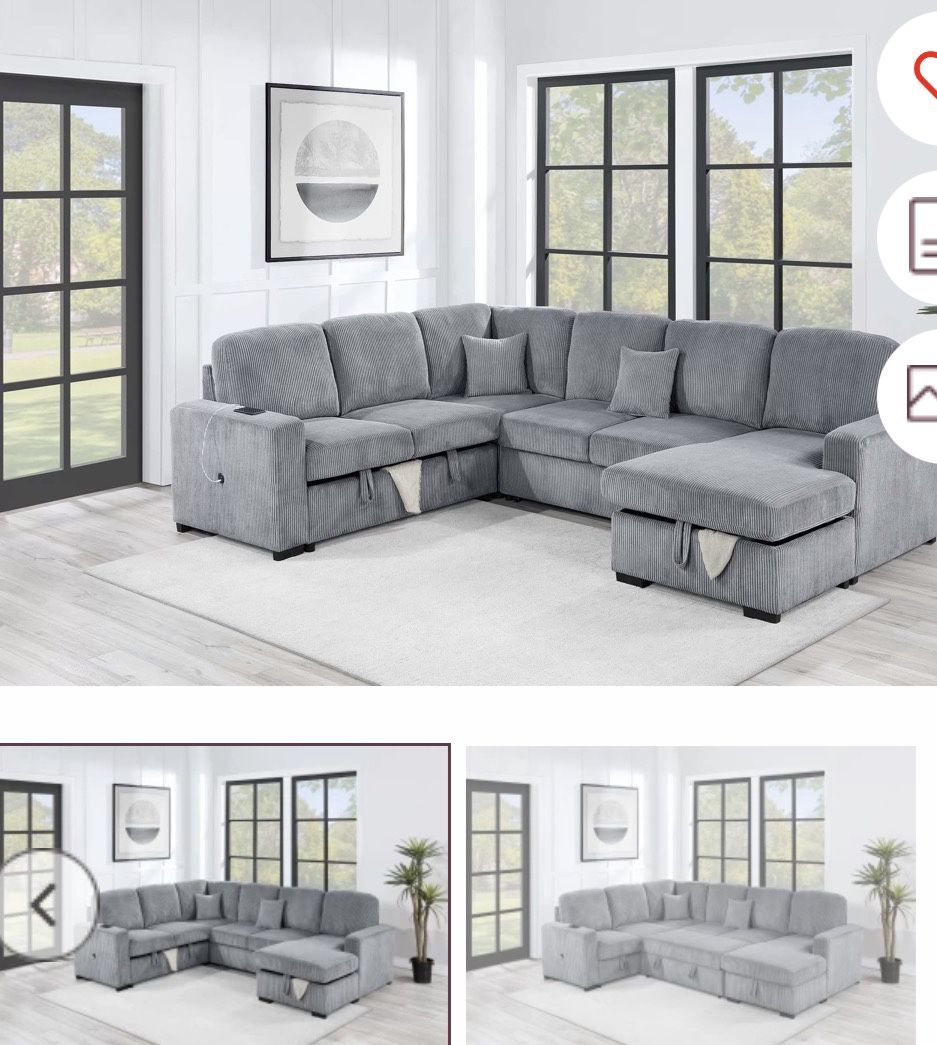Select the thumbnail with darker gray sofa
The image size is (937, 1045).
point(225,894)
